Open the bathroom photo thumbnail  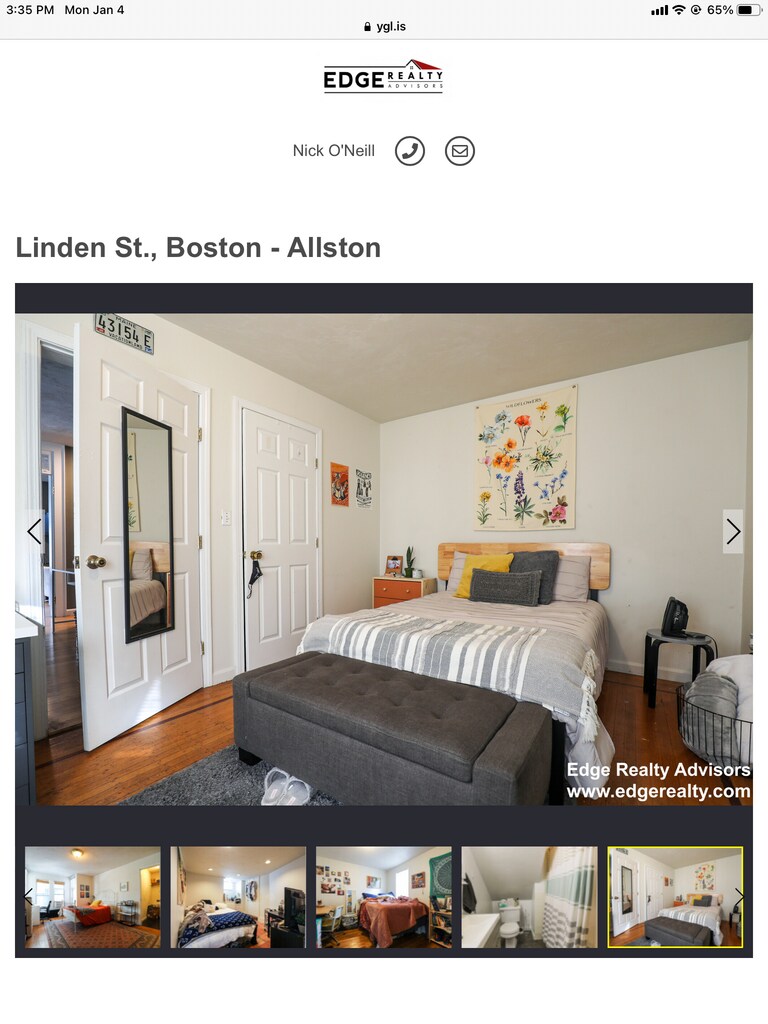[529, 897]
